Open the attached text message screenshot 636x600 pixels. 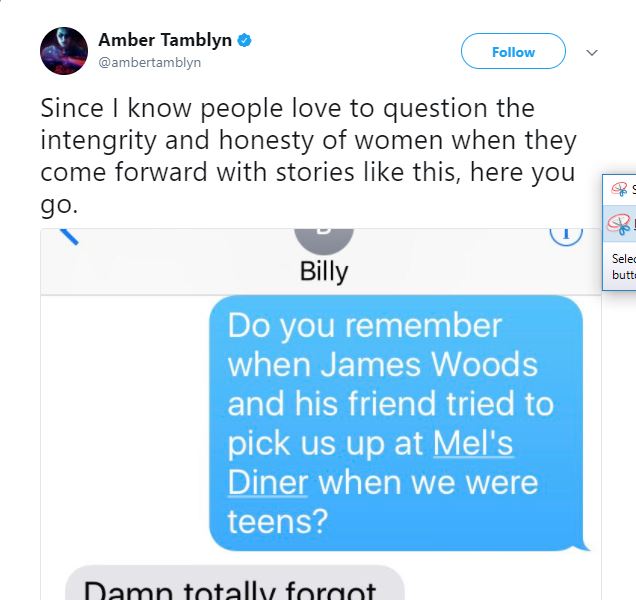[x=320, y=420]
